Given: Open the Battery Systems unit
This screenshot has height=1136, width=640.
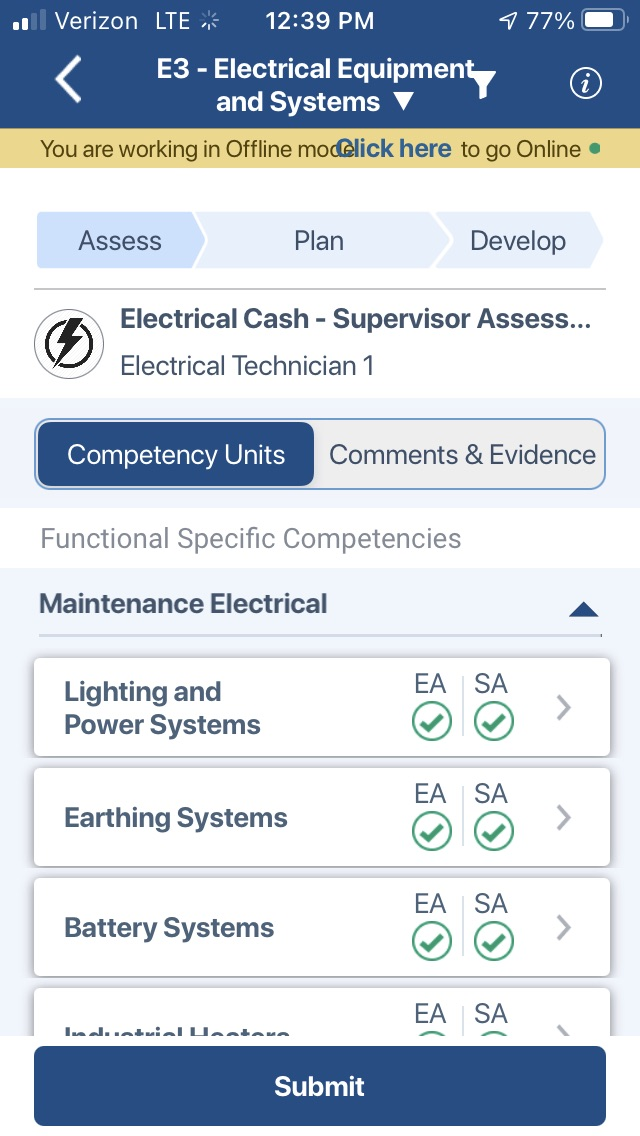Looking at the screenshot, I should [322, 927].
